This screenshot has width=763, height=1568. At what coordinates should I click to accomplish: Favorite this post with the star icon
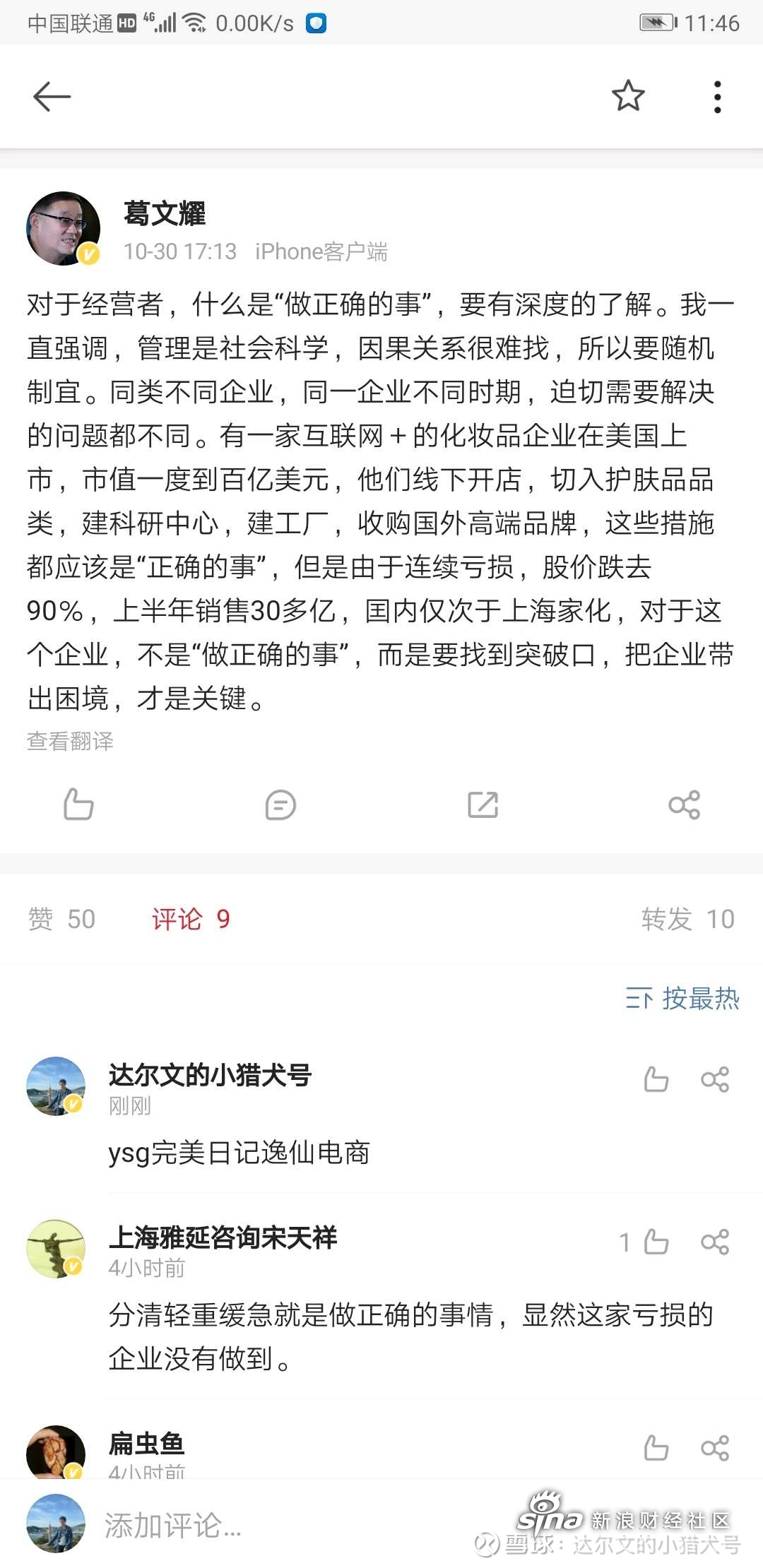click(628, 96)
